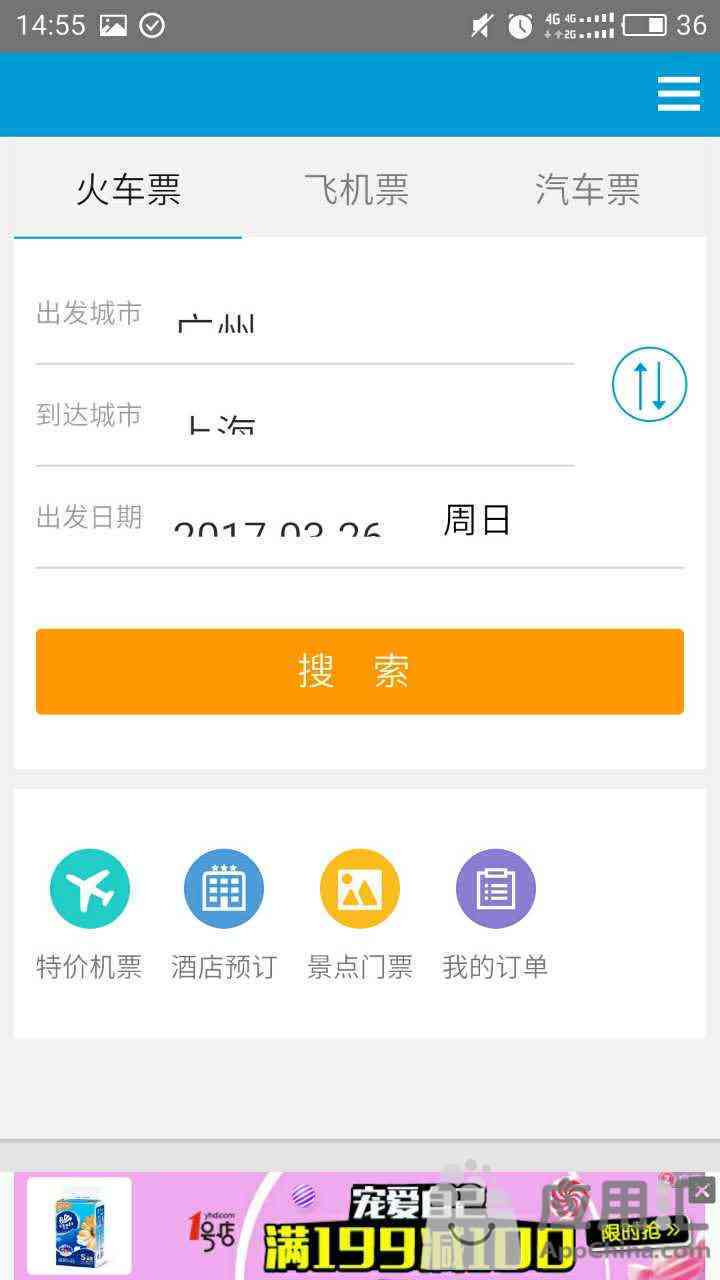This screenshot has height=1280, width=720.
Task: Select the 火车票 tab
Action: 128,189
